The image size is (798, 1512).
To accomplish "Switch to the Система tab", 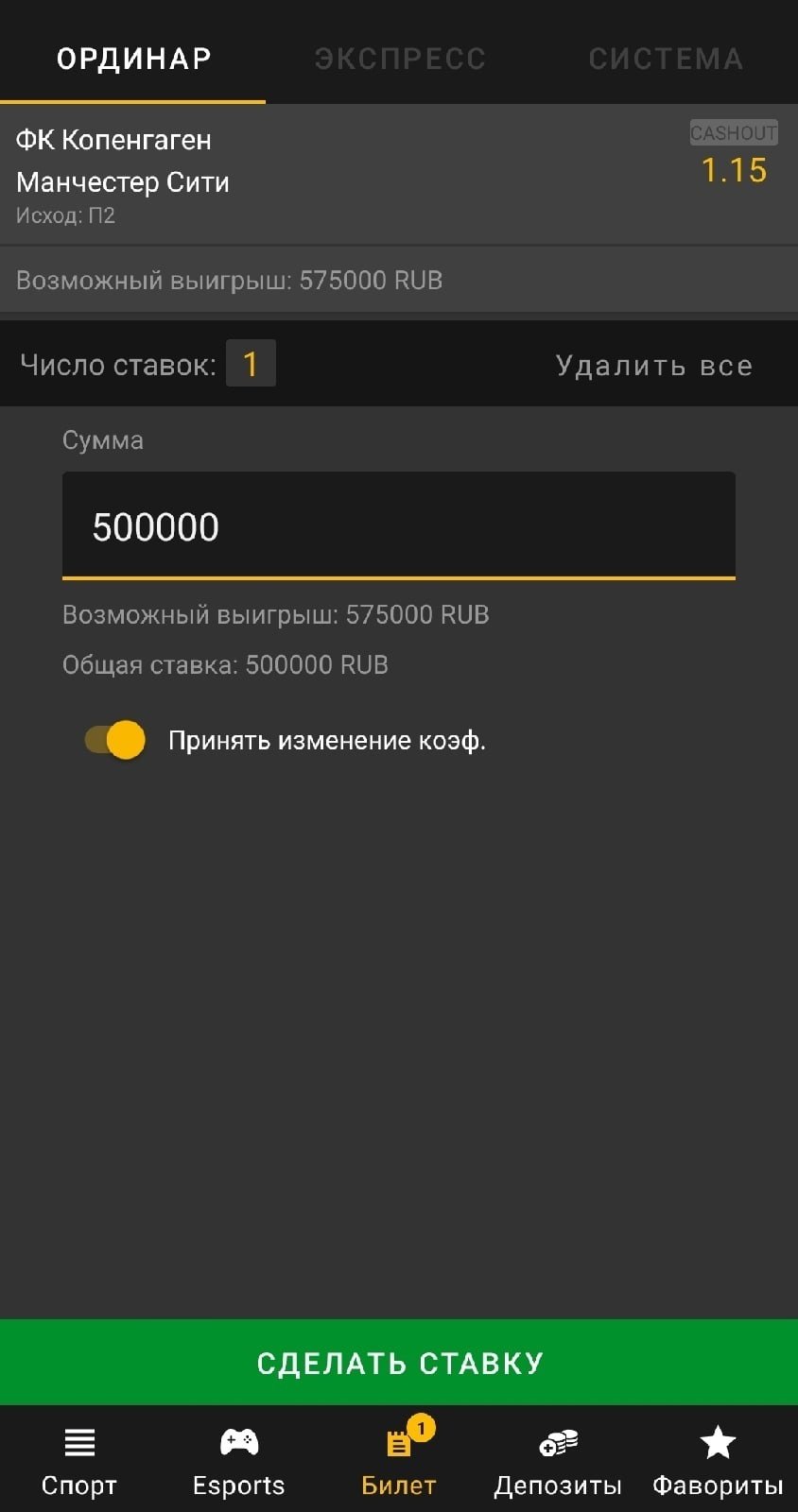I will [666, 59].
